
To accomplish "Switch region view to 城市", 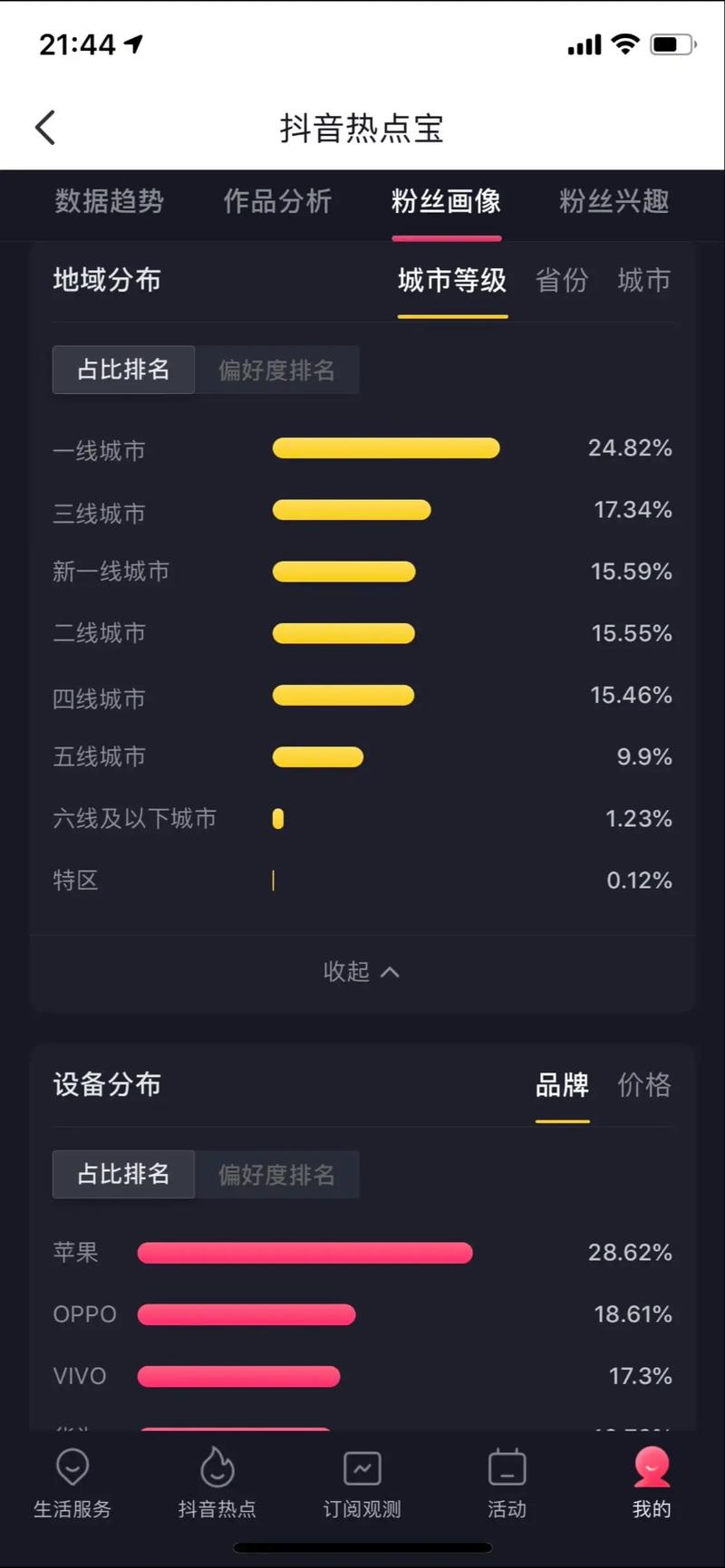I will pos(643,281).
